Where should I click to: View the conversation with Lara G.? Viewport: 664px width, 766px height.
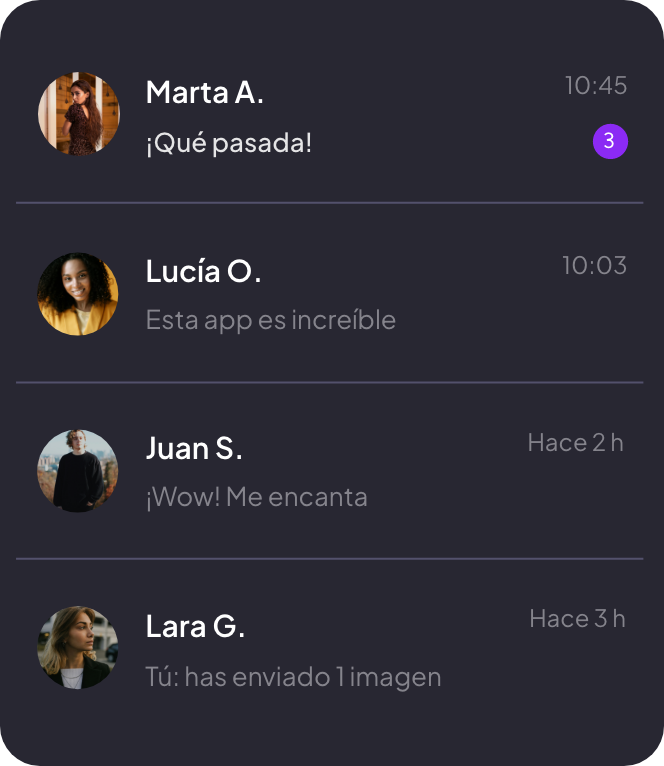pyautogui.click(x=330, y=649)
